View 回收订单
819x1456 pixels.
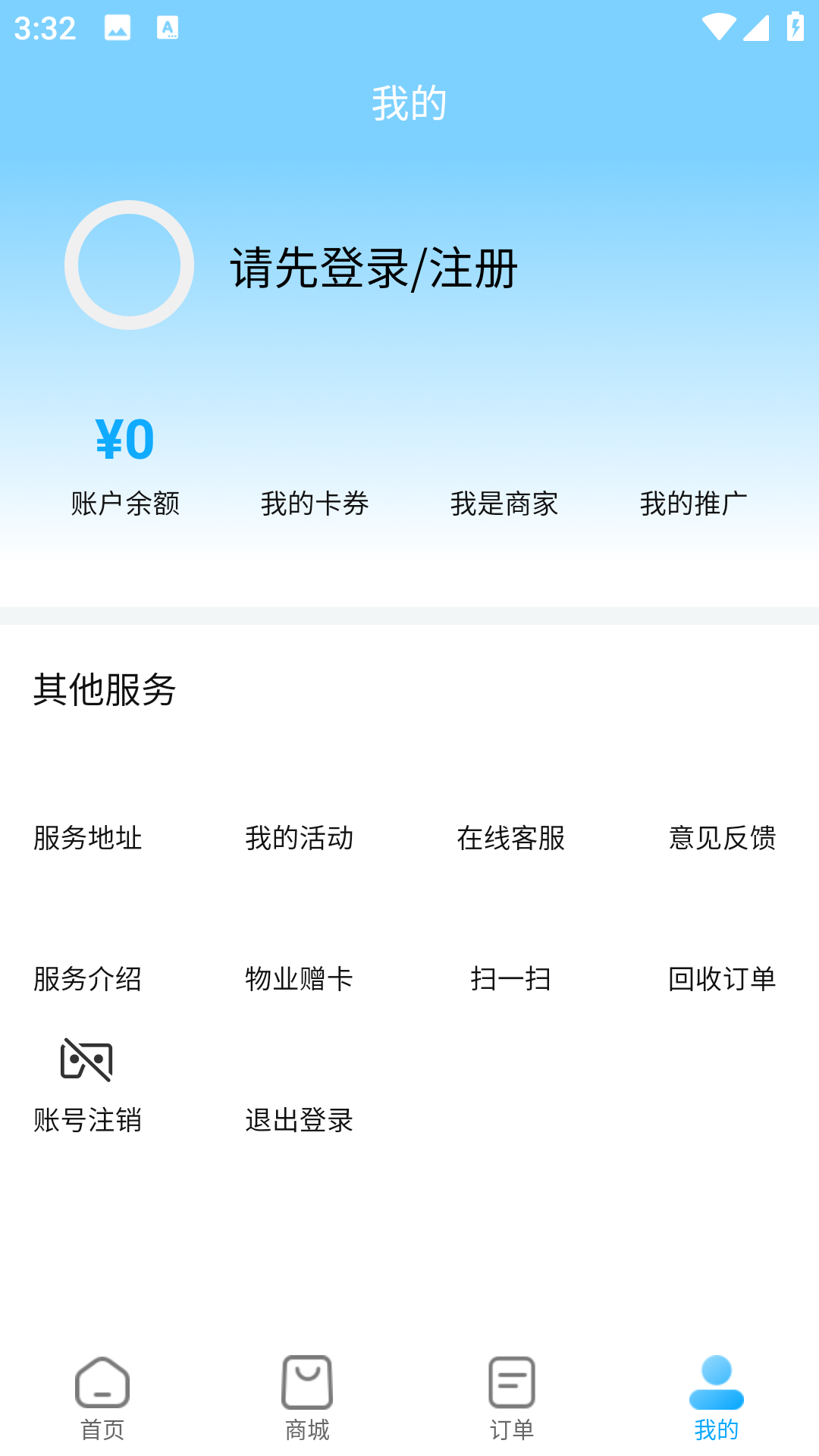(x=723, y=978)
